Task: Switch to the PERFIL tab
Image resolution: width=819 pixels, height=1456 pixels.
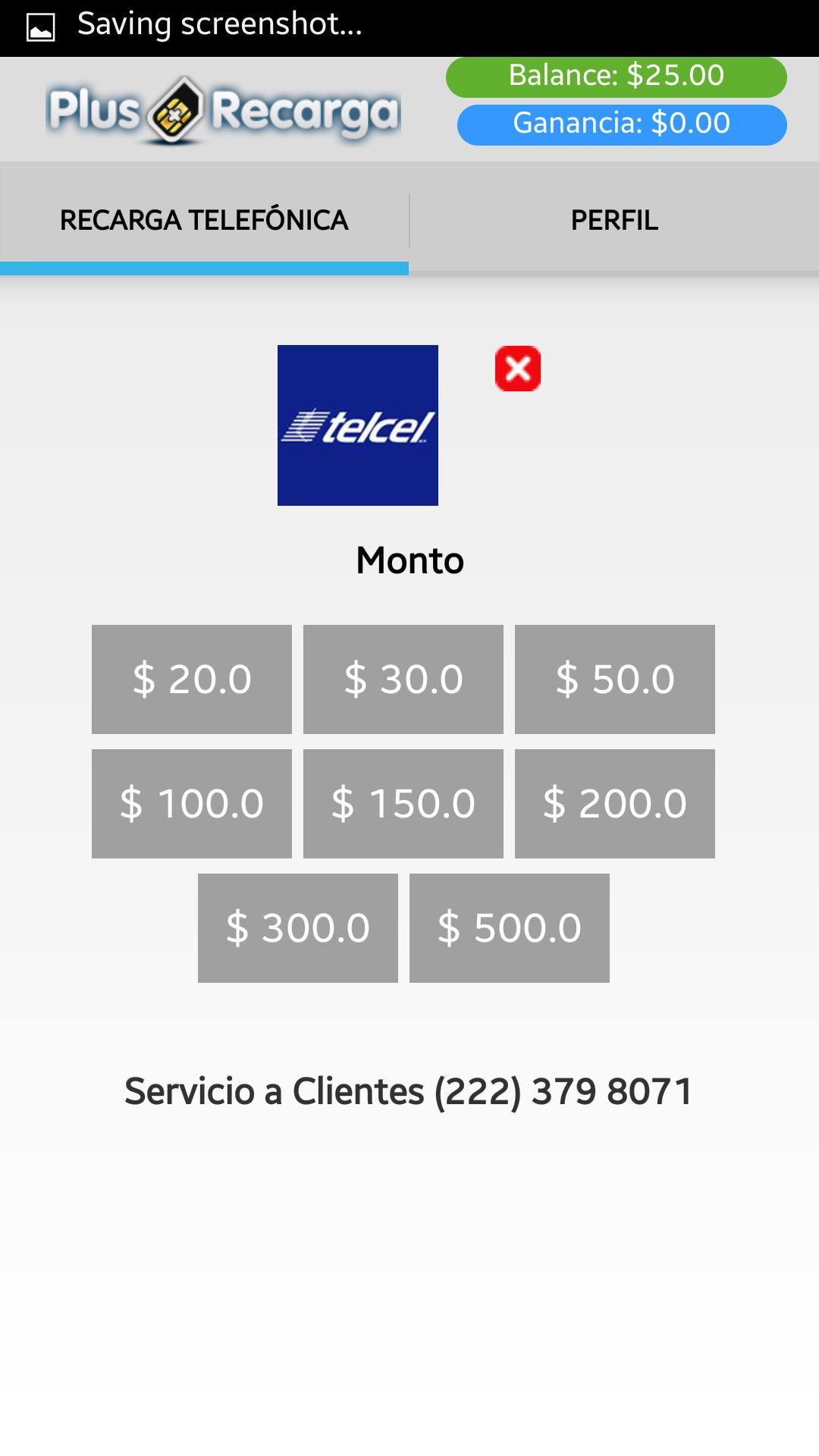Action: pyautogui.click(x=614, y=221)
